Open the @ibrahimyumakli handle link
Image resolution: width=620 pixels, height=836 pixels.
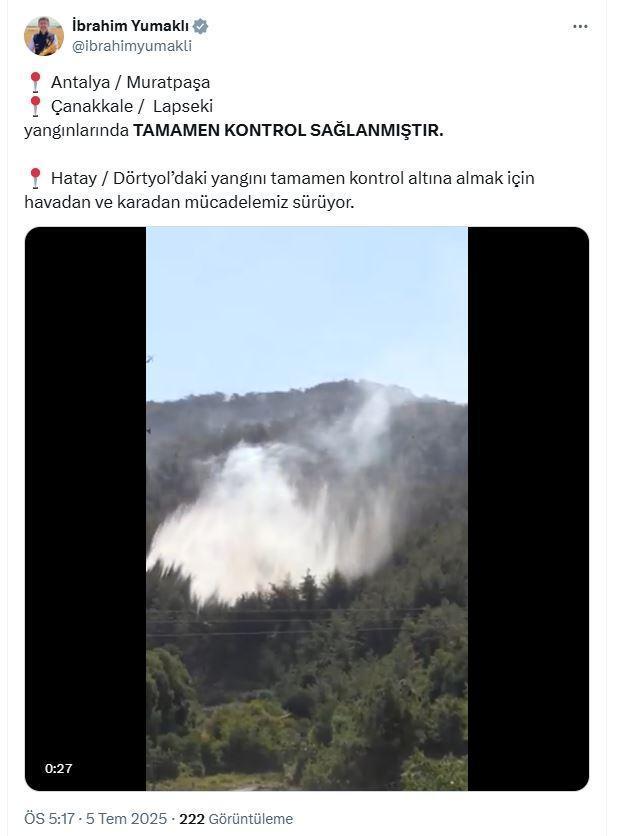(132, 46)
